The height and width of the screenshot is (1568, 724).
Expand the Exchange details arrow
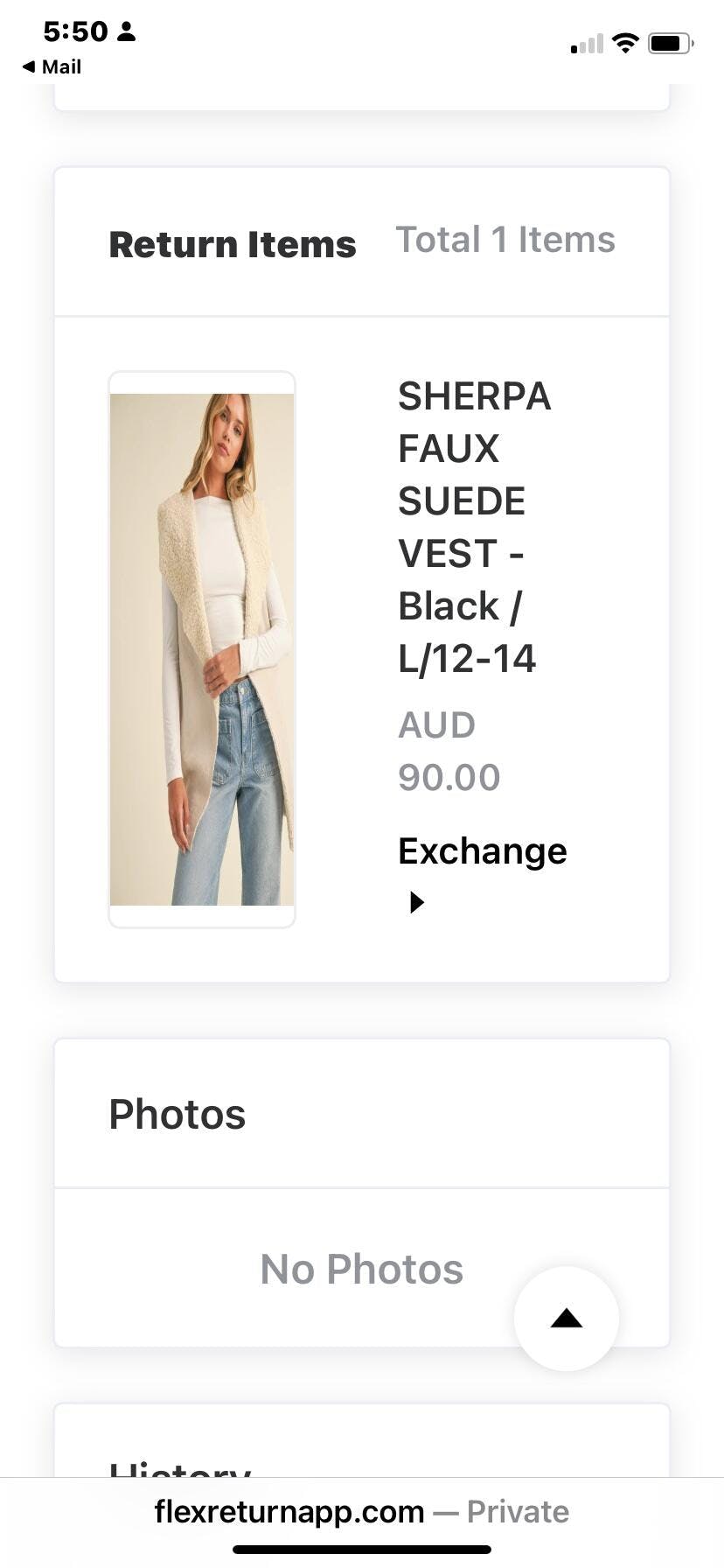pyautogui.click(x=417, y=902)
